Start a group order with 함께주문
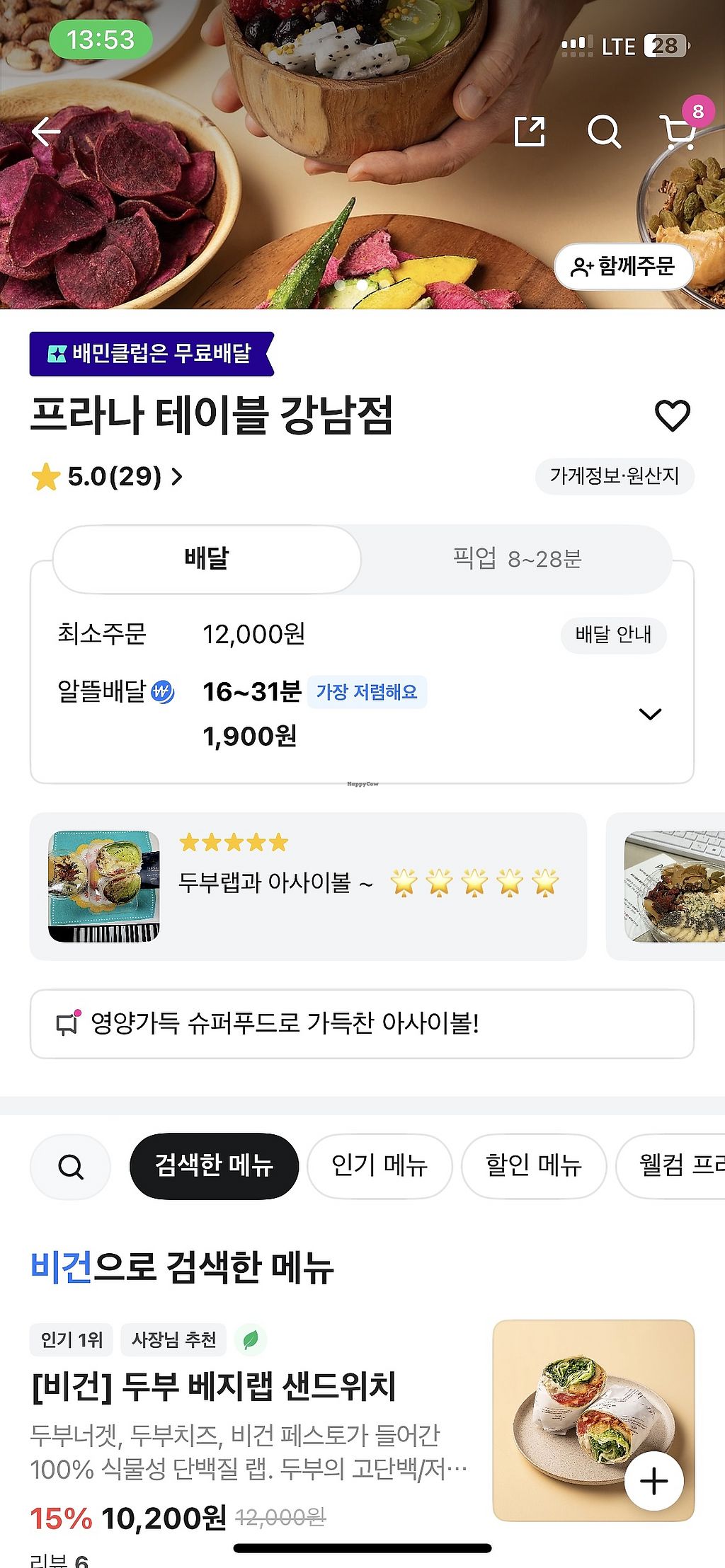 tap(623, 267)
